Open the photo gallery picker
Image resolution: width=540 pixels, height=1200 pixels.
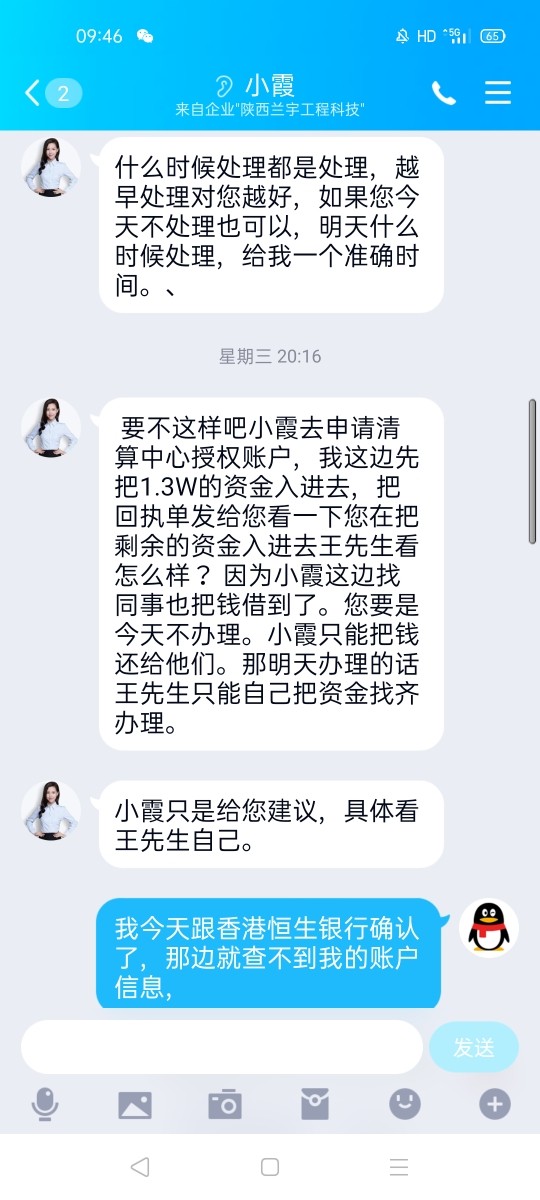(x=135, y=1104)
